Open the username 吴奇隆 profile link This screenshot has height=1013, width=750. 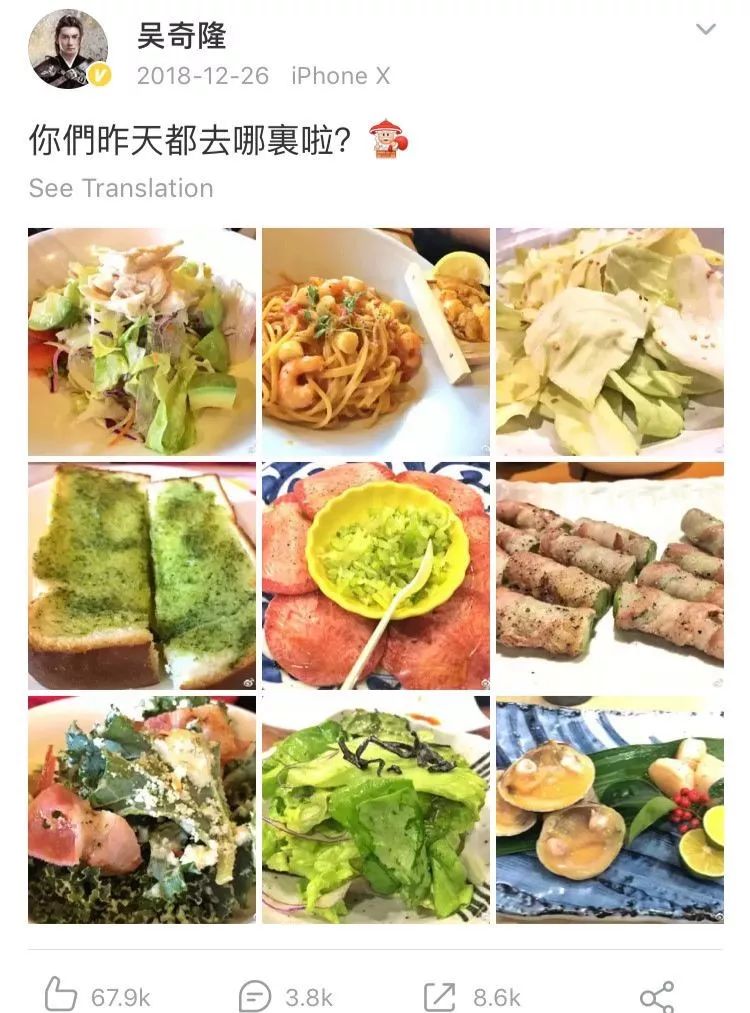182,36
